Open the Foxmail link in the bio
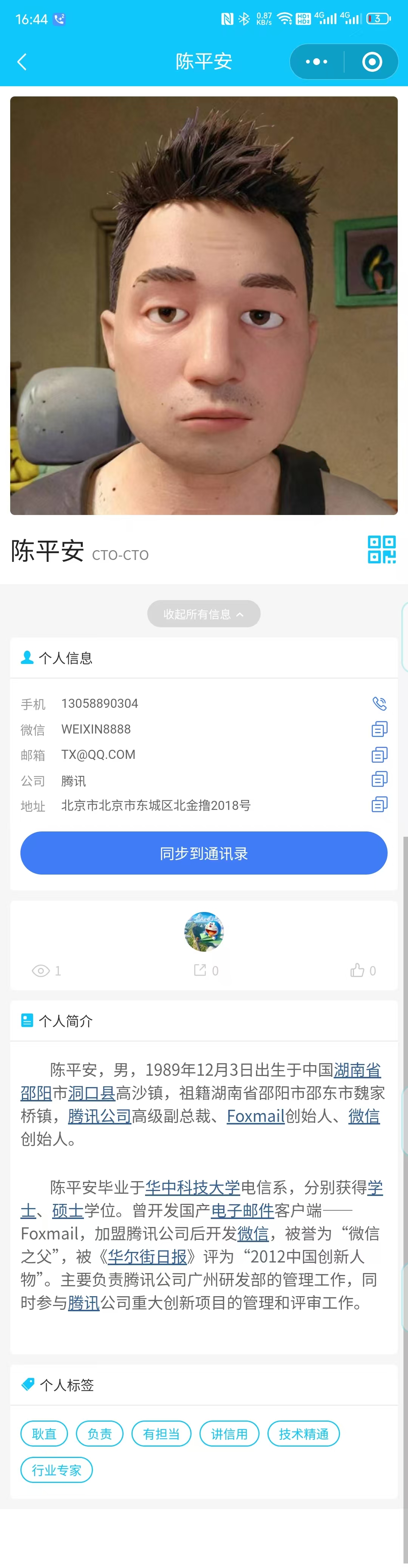 coord(255,1116)
